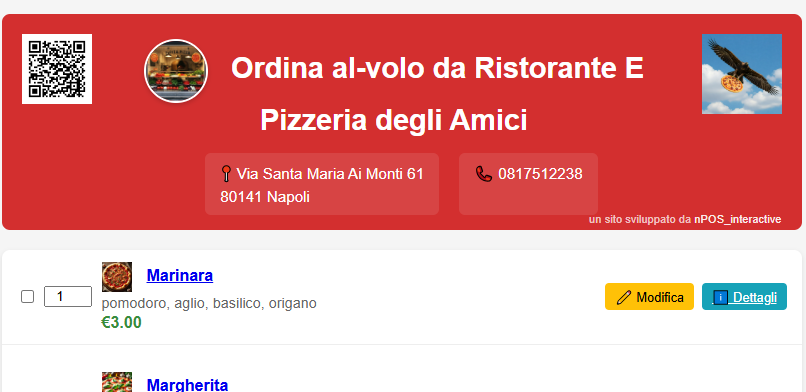Open the Margherita pizza link

point(187,384)
